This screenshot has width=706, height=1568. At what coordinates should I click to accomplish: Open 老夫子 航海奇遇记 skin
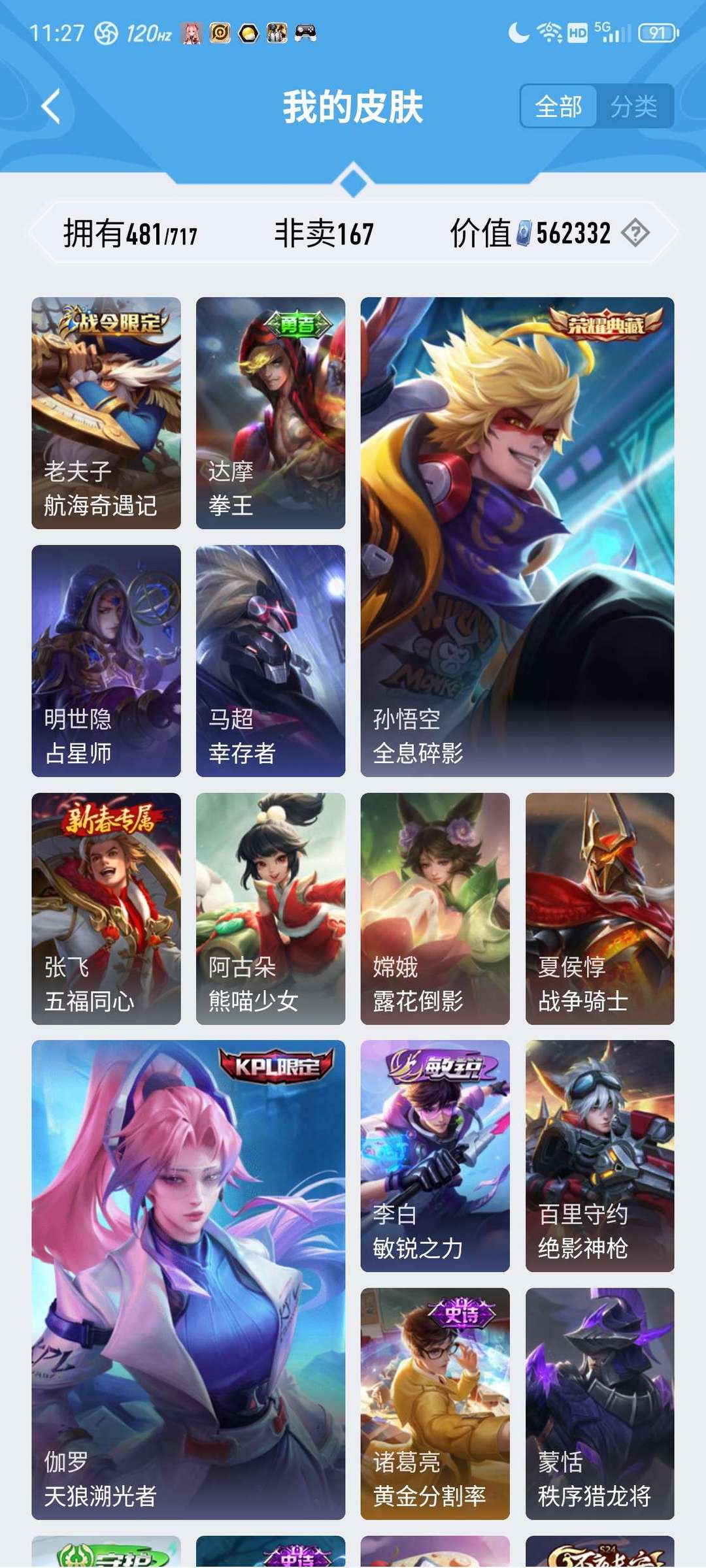(x=106, y=413)
